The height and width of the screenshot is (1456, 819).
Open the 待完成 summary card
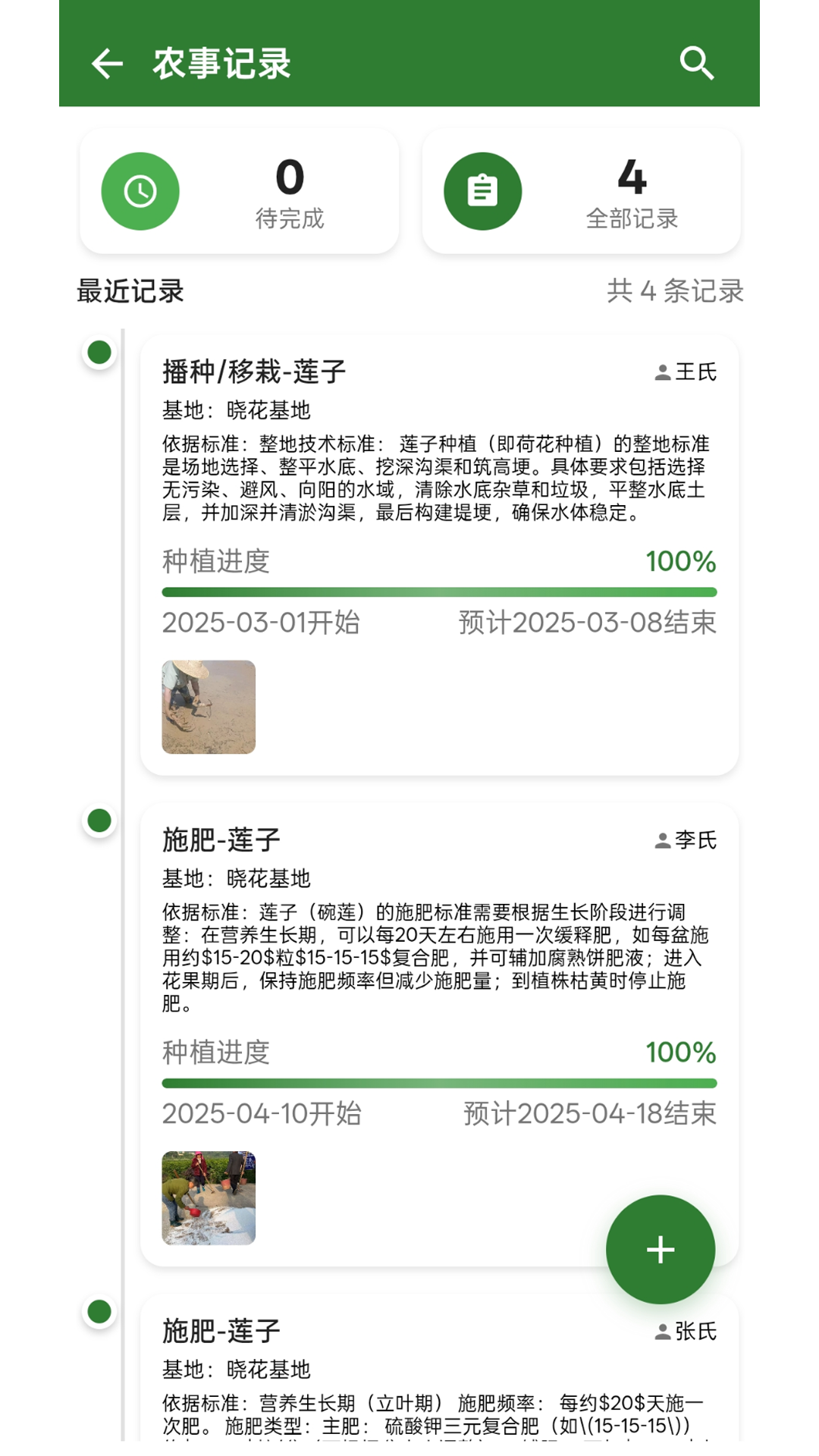[x=239, y=191]
